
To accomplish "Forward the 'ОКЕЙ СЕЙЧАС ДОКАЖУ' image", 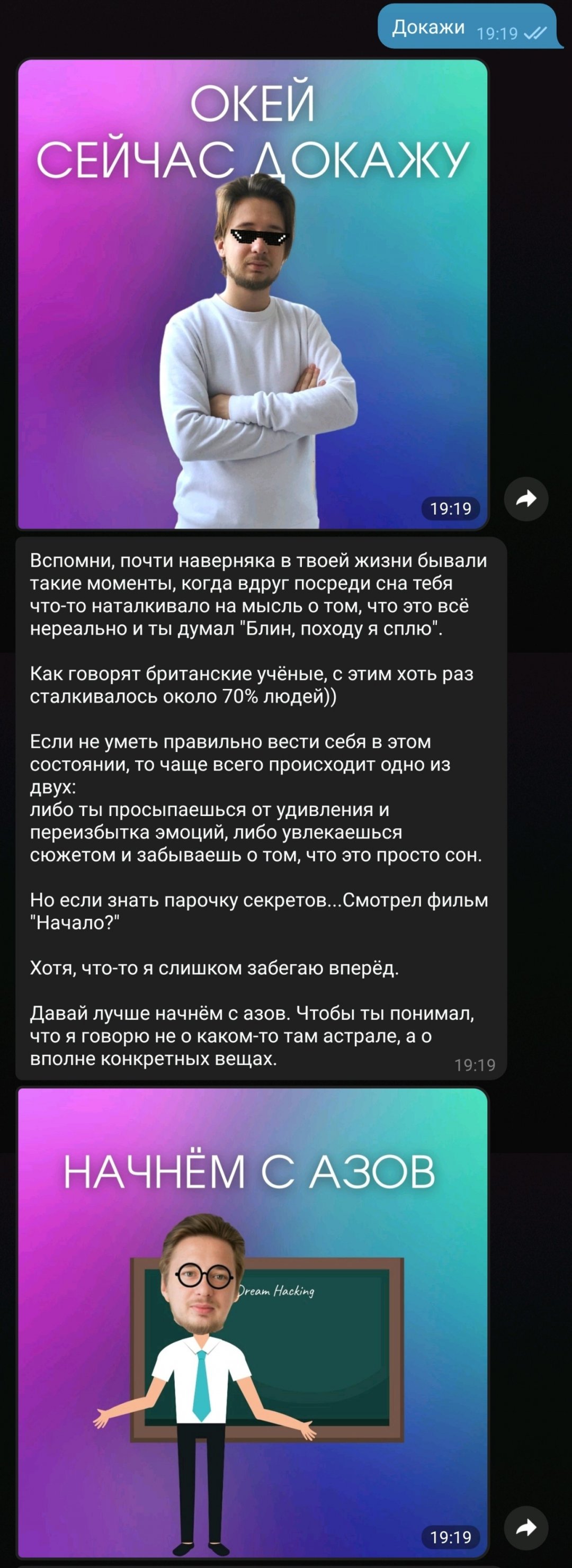I will (x=526, y=498).
